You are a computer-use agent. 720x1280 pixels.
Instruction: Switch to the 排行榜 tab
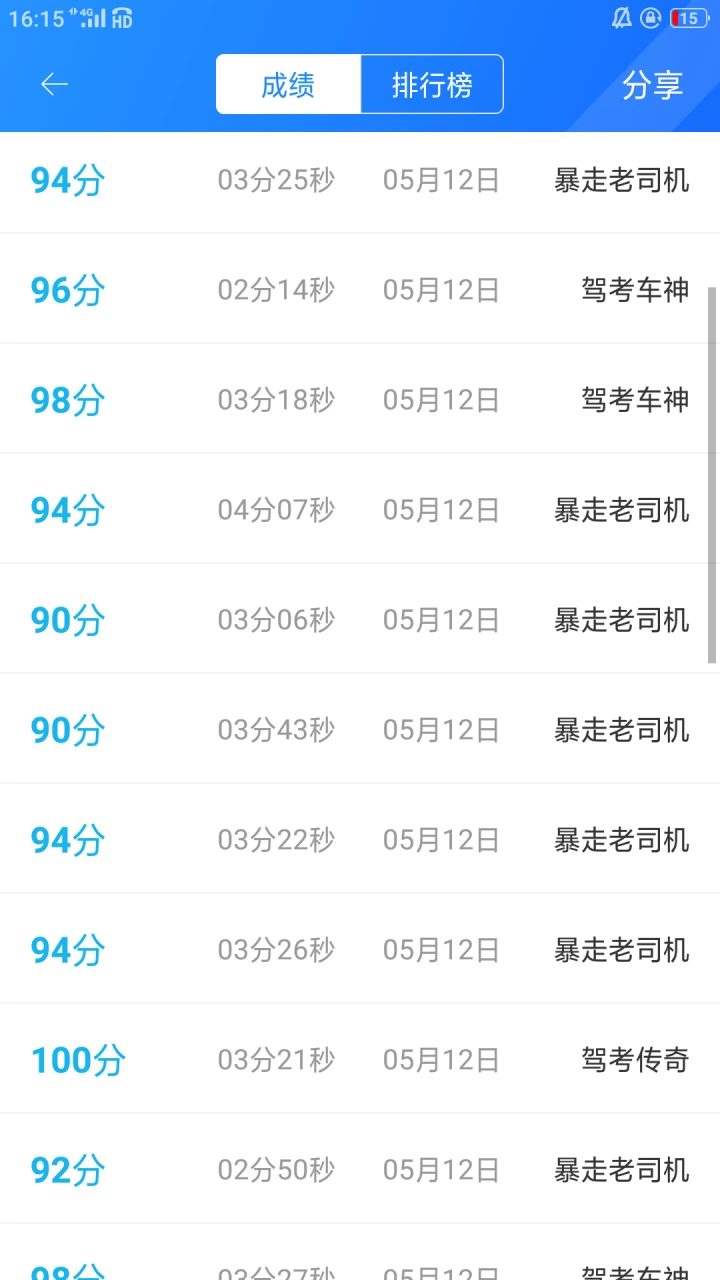(432, 85)
